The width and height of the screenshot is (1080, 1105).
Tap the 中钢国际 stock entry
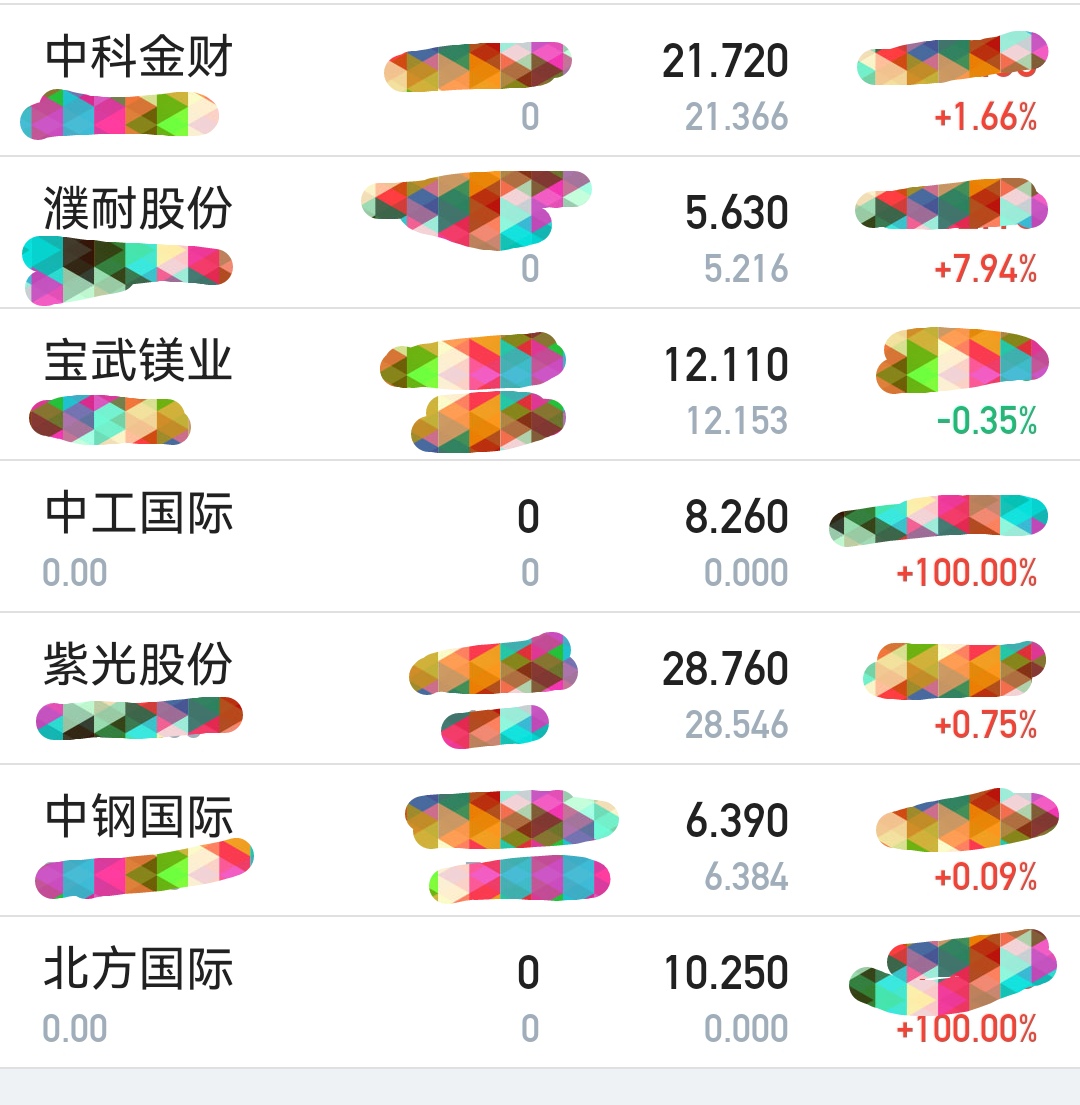click(x=139, y=818)
